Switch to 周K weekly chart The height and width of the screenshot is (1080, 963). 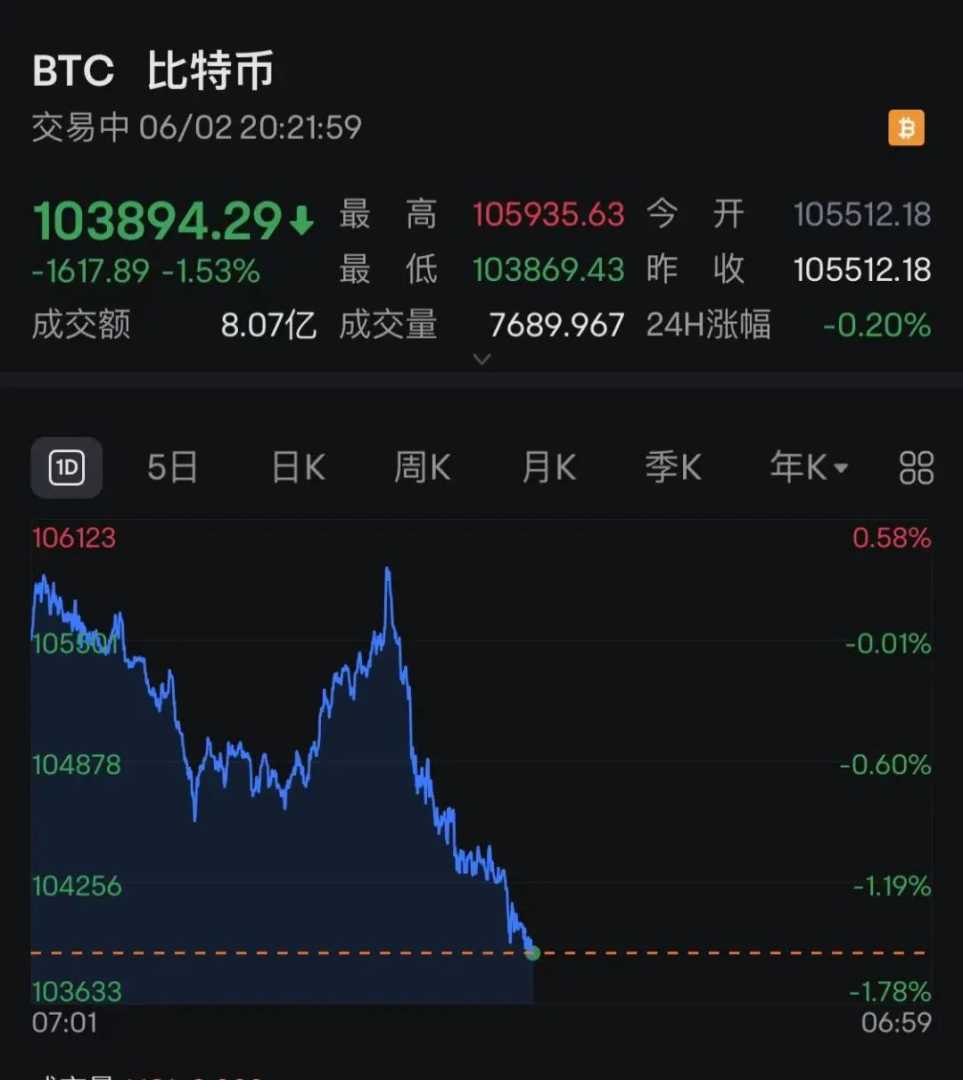click(422, 467)
